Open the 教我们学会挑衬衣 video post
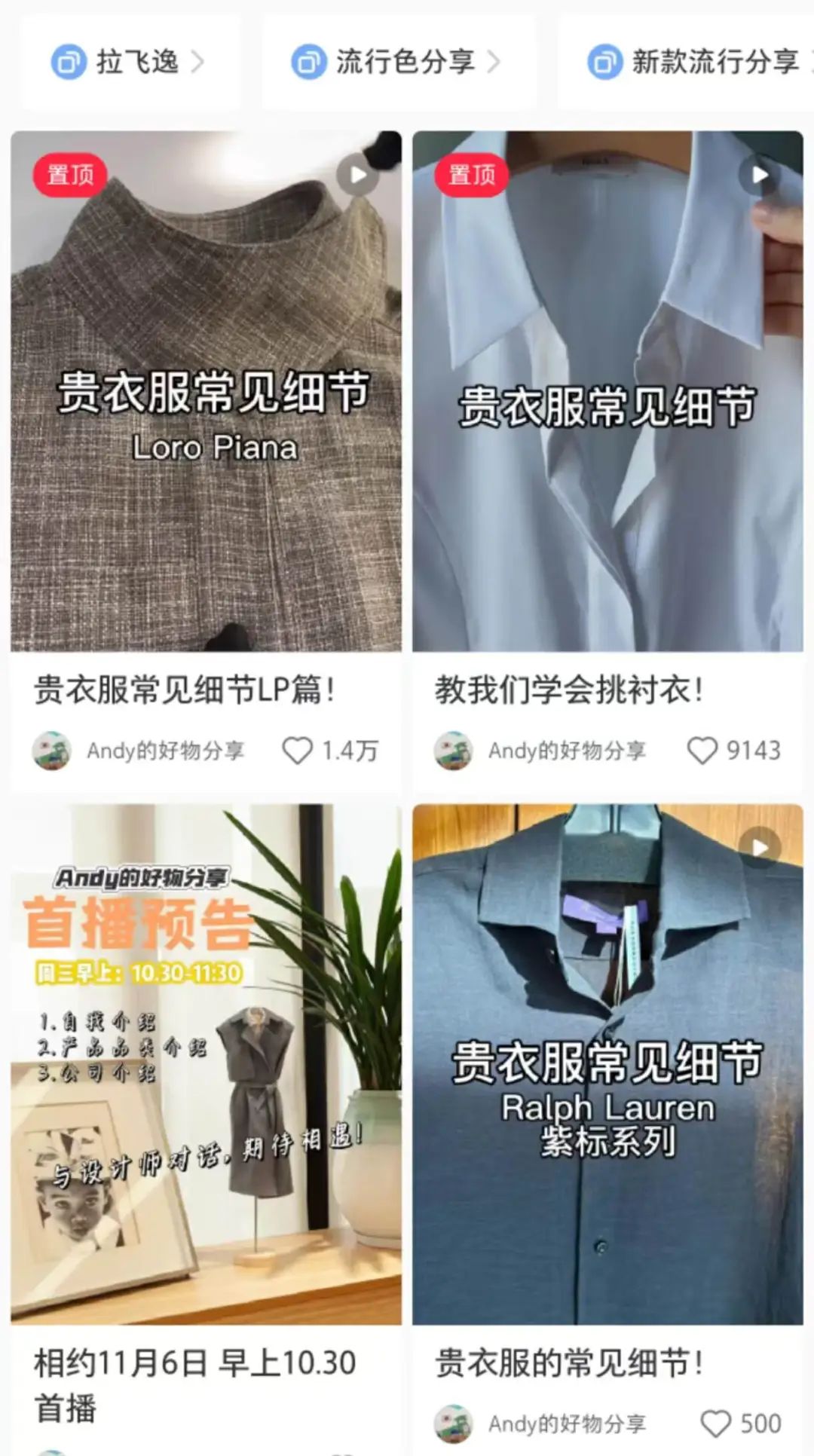 click(607, 392)
